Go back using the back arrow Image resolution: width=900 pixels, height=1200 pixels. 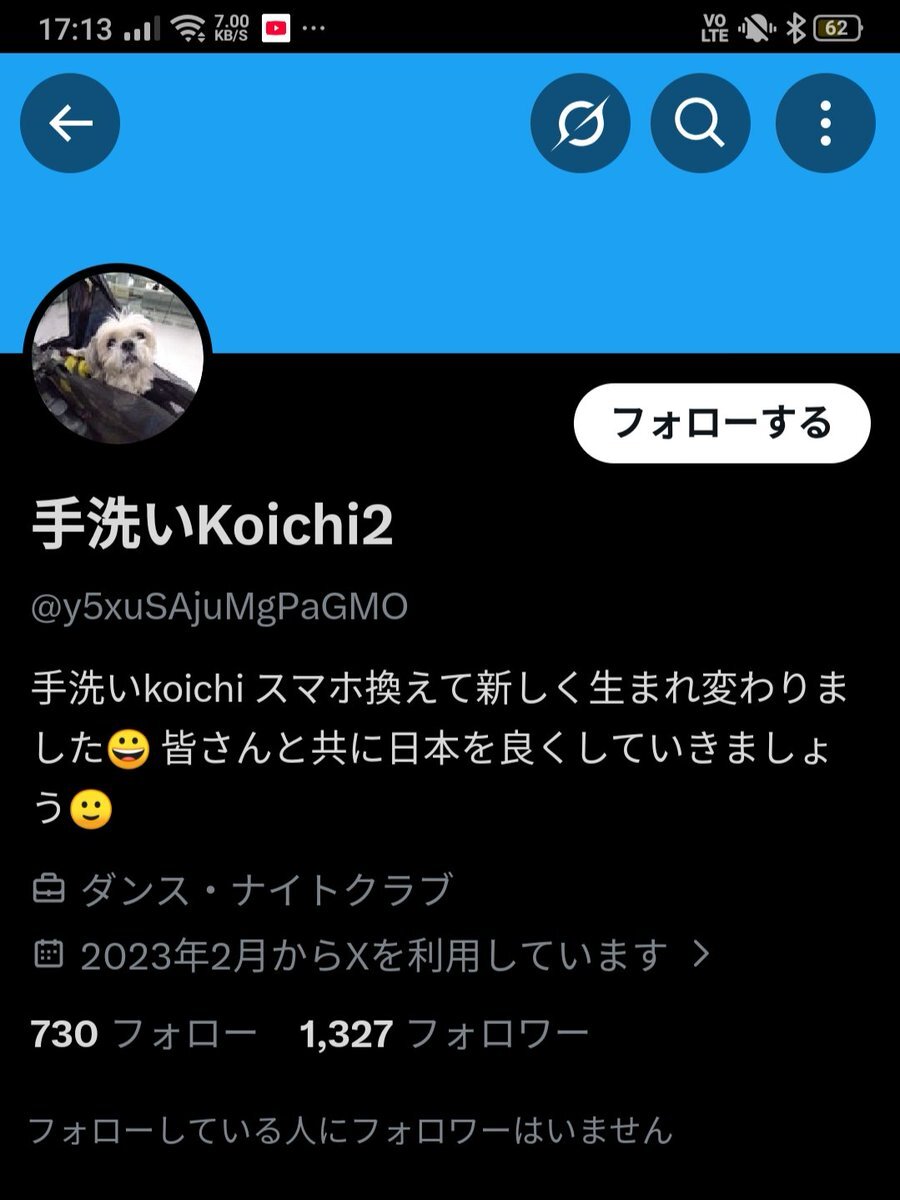pos(70,124)
